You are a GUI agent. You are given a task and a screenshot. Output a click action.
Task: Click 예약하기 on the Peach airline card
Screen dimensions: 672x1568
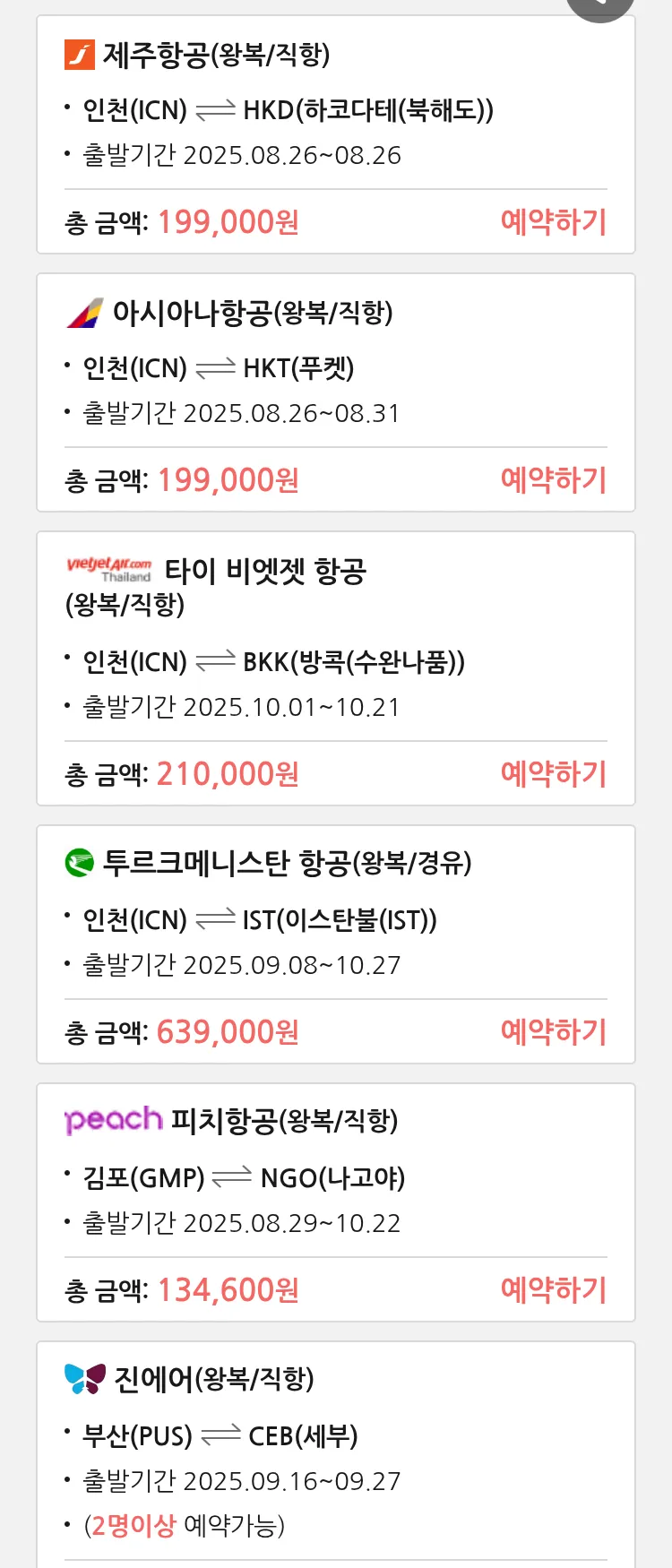(554, 1289)
